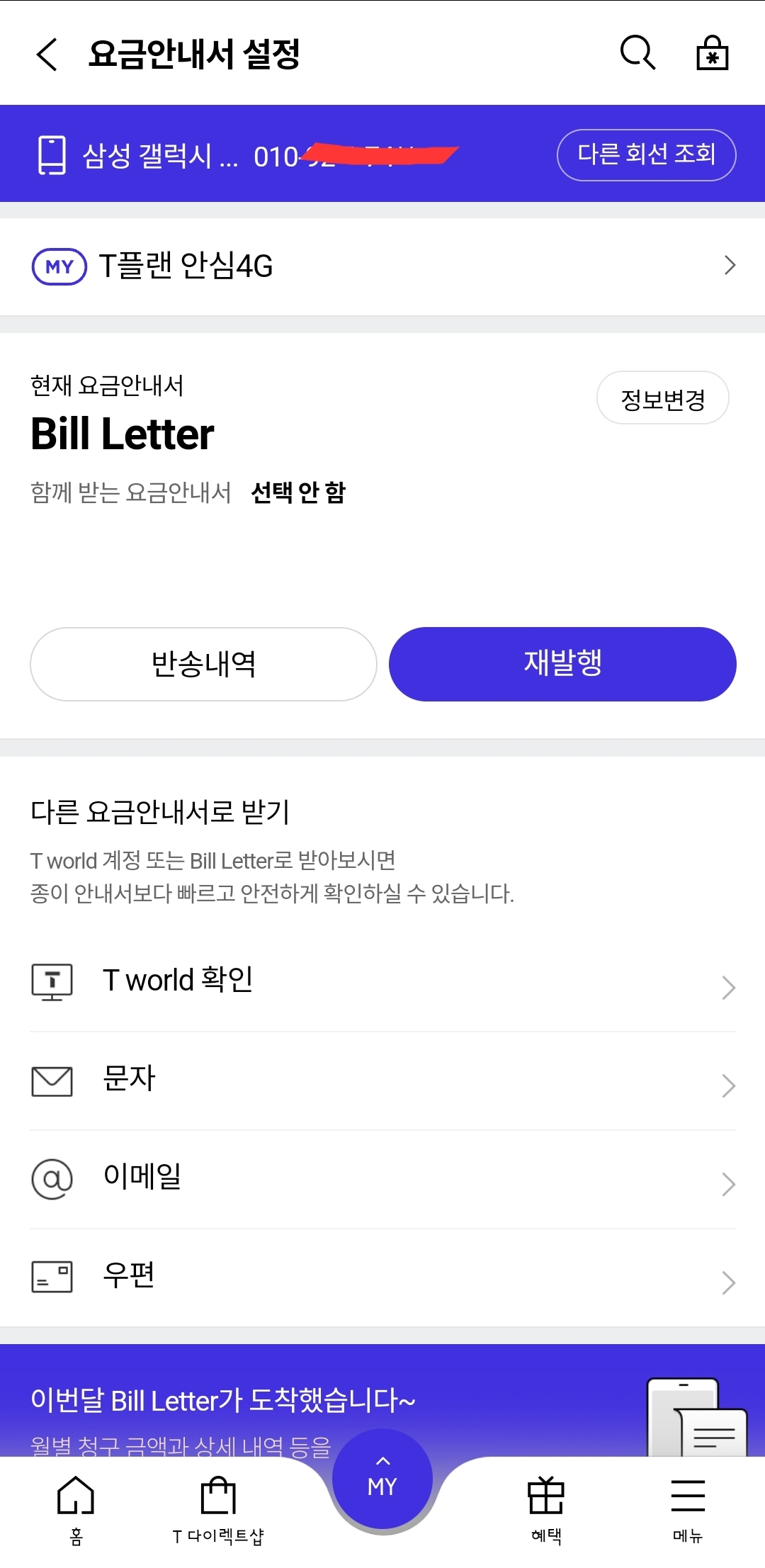Open the lock icon in the app bar
The height and width of the screenshot is (1568, 765).
point(712,53)
